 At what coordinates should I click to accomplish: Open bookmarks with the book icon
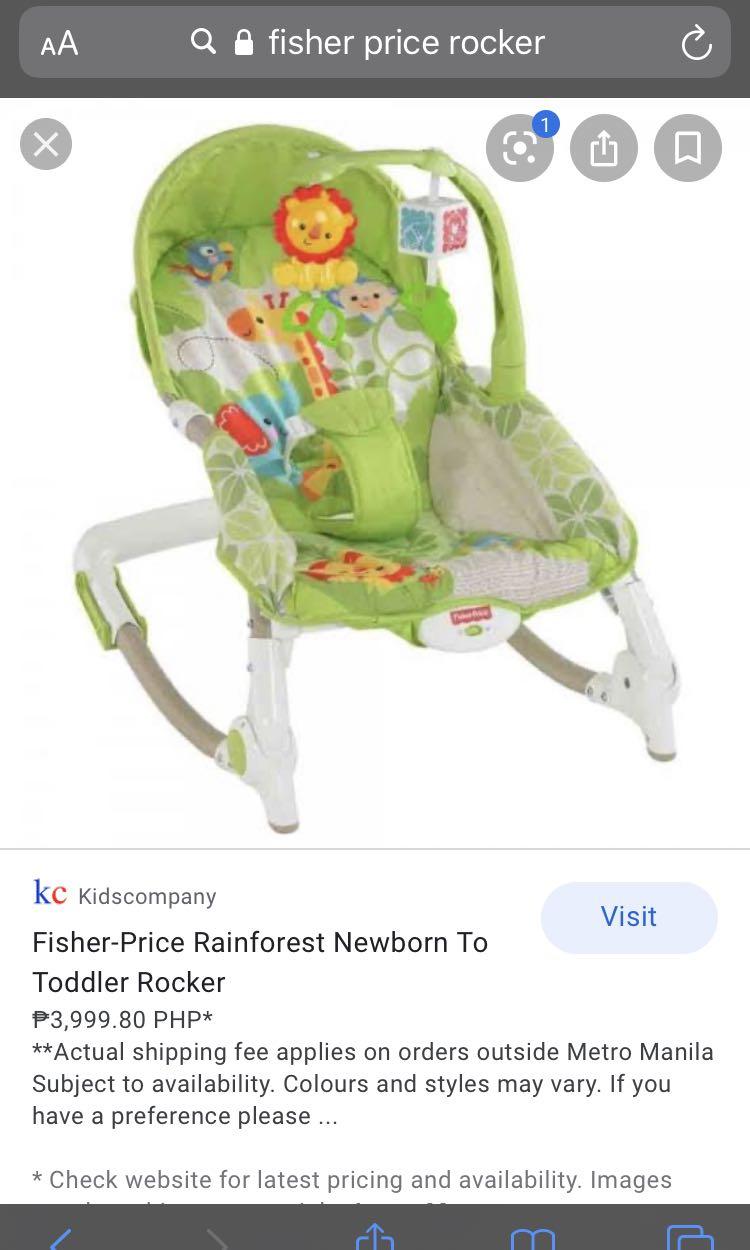point(532,1240)
